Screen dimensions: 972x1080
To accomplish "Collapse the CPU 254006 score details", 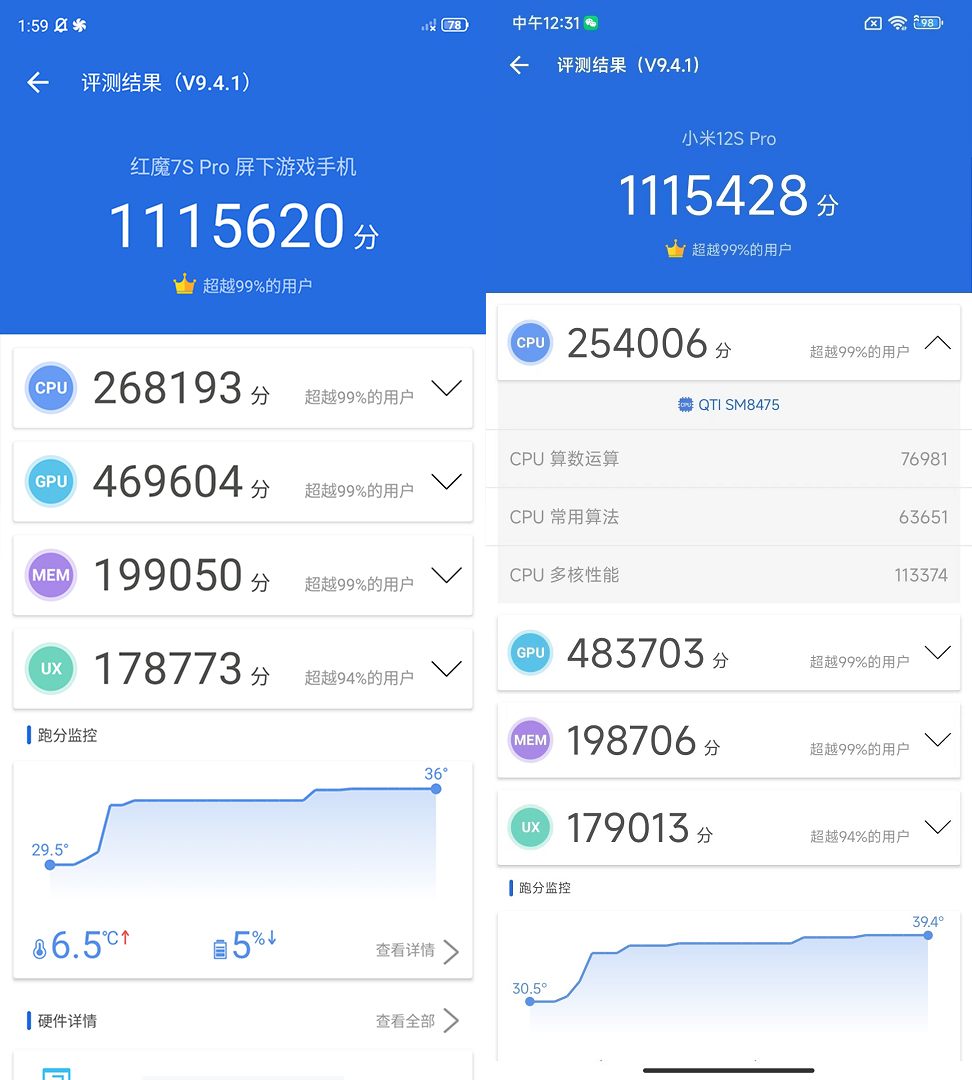I will 938,343.
